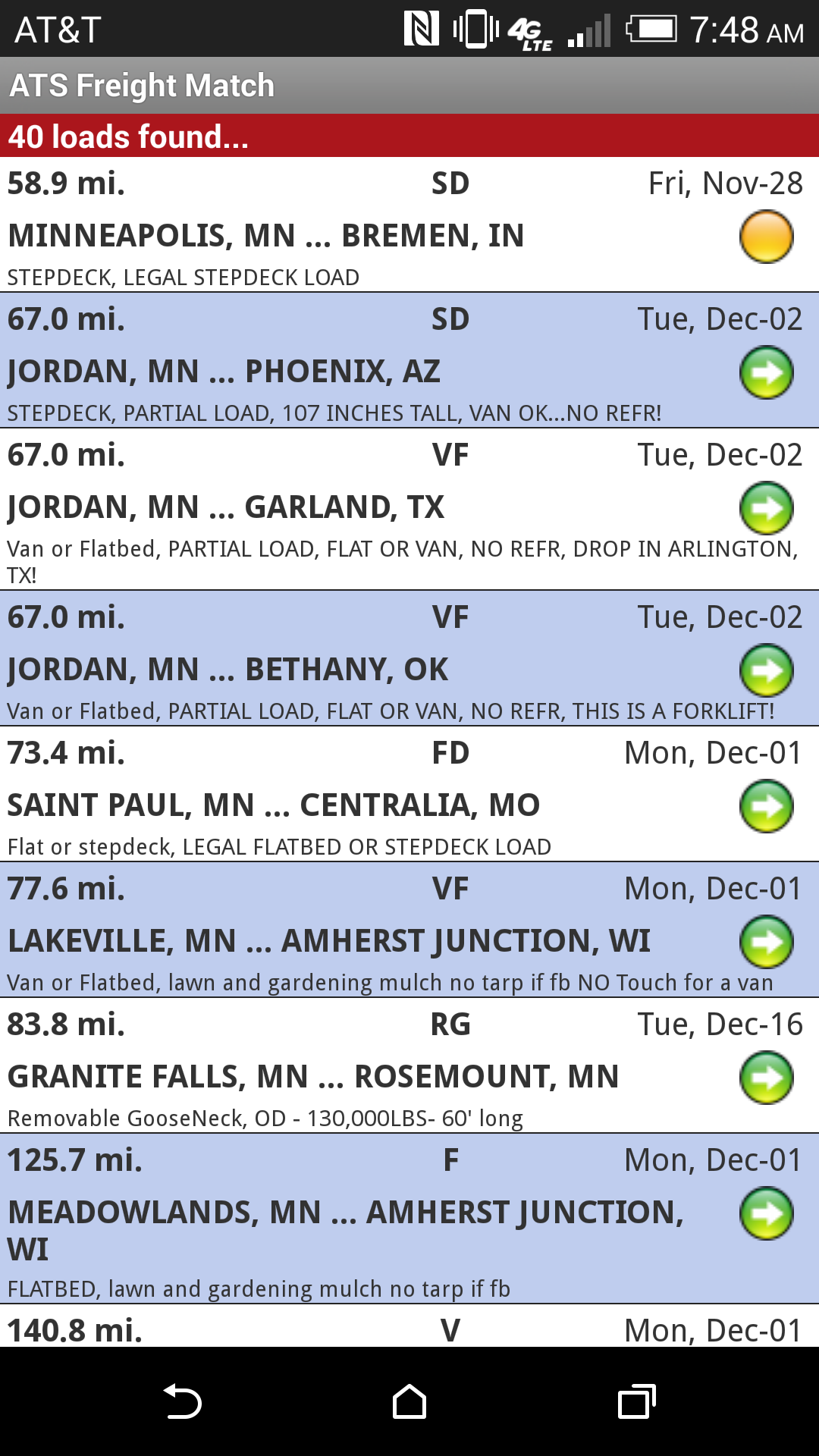Screen dimensions: 819x1456
Task: Open the Granite Falls to Rosemount load
Action: 409,1065
